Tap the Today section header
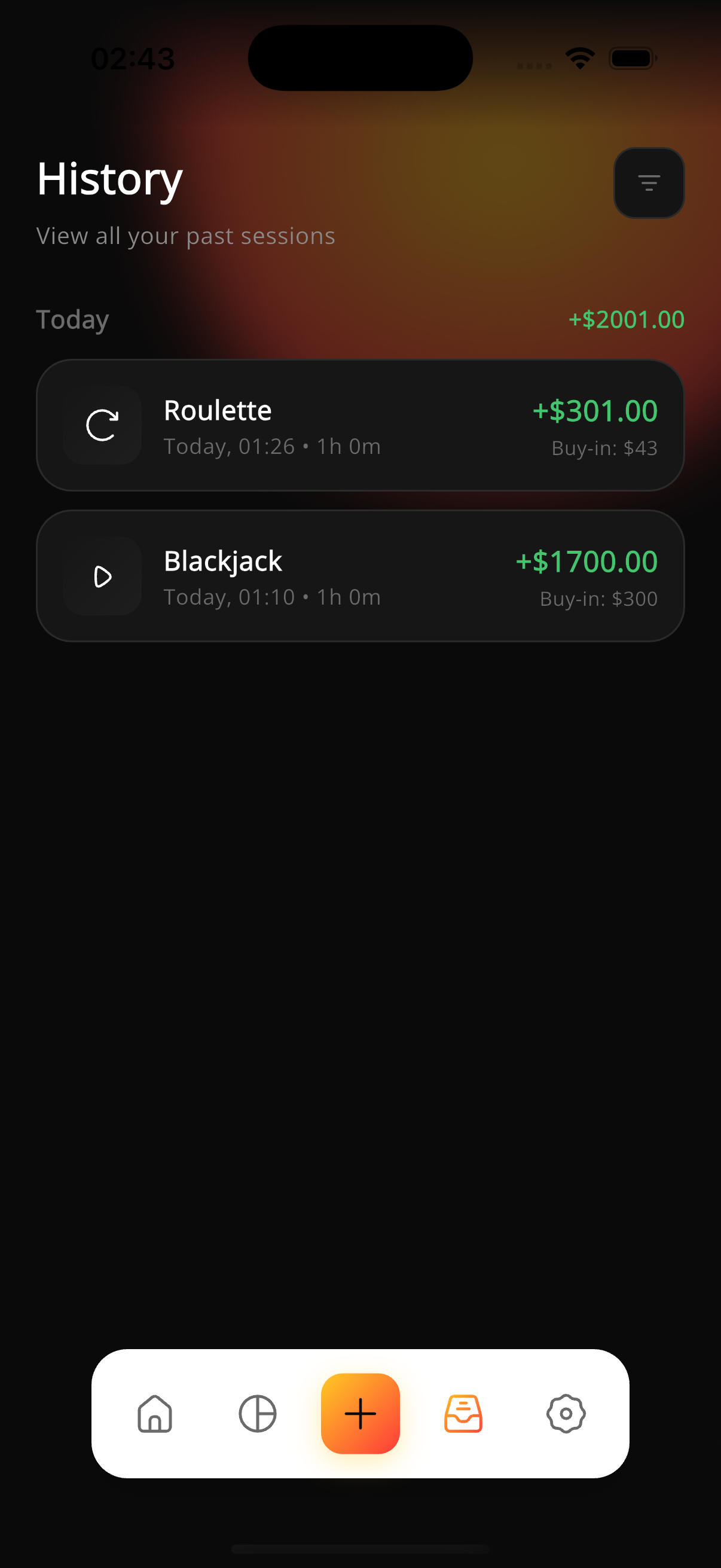This screenshot has width=721, height=1568. click(x=72, y=319)
